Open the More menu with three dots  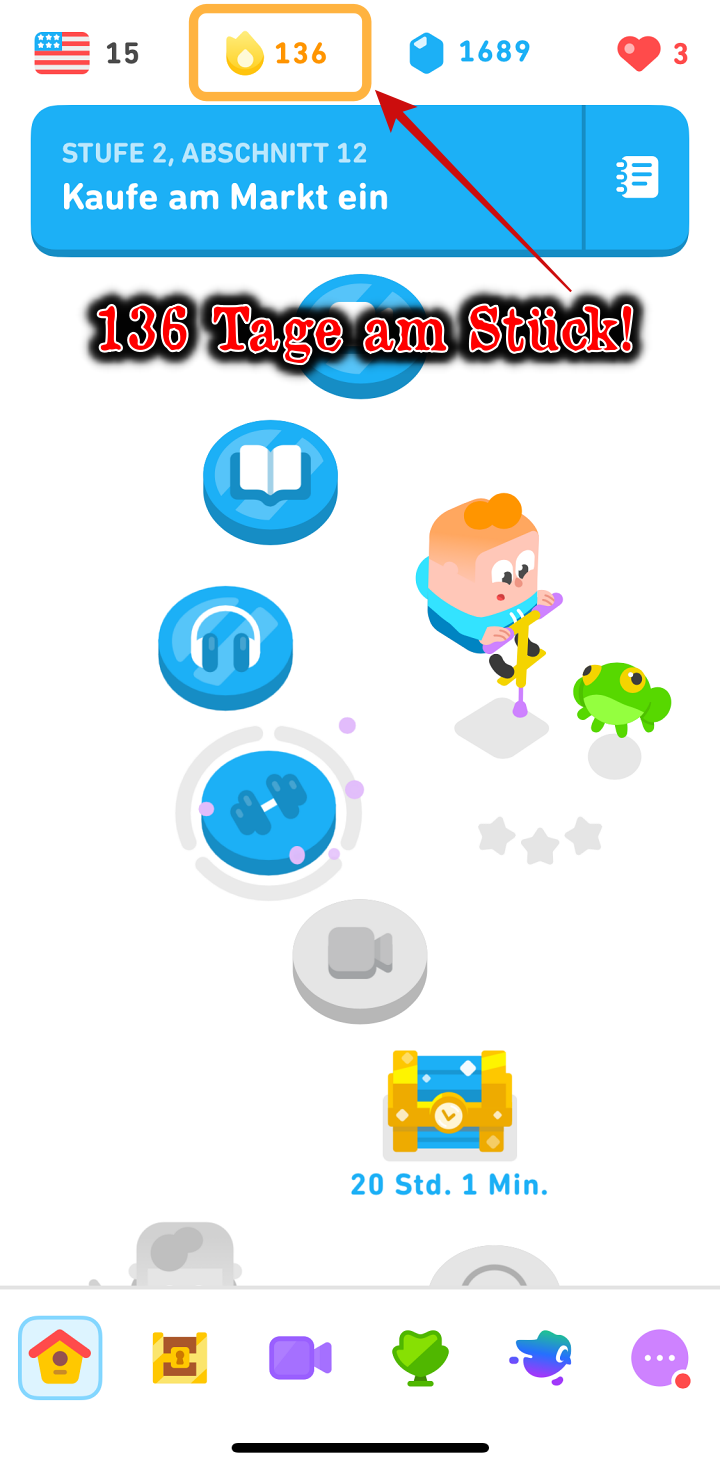point(660,1358)
